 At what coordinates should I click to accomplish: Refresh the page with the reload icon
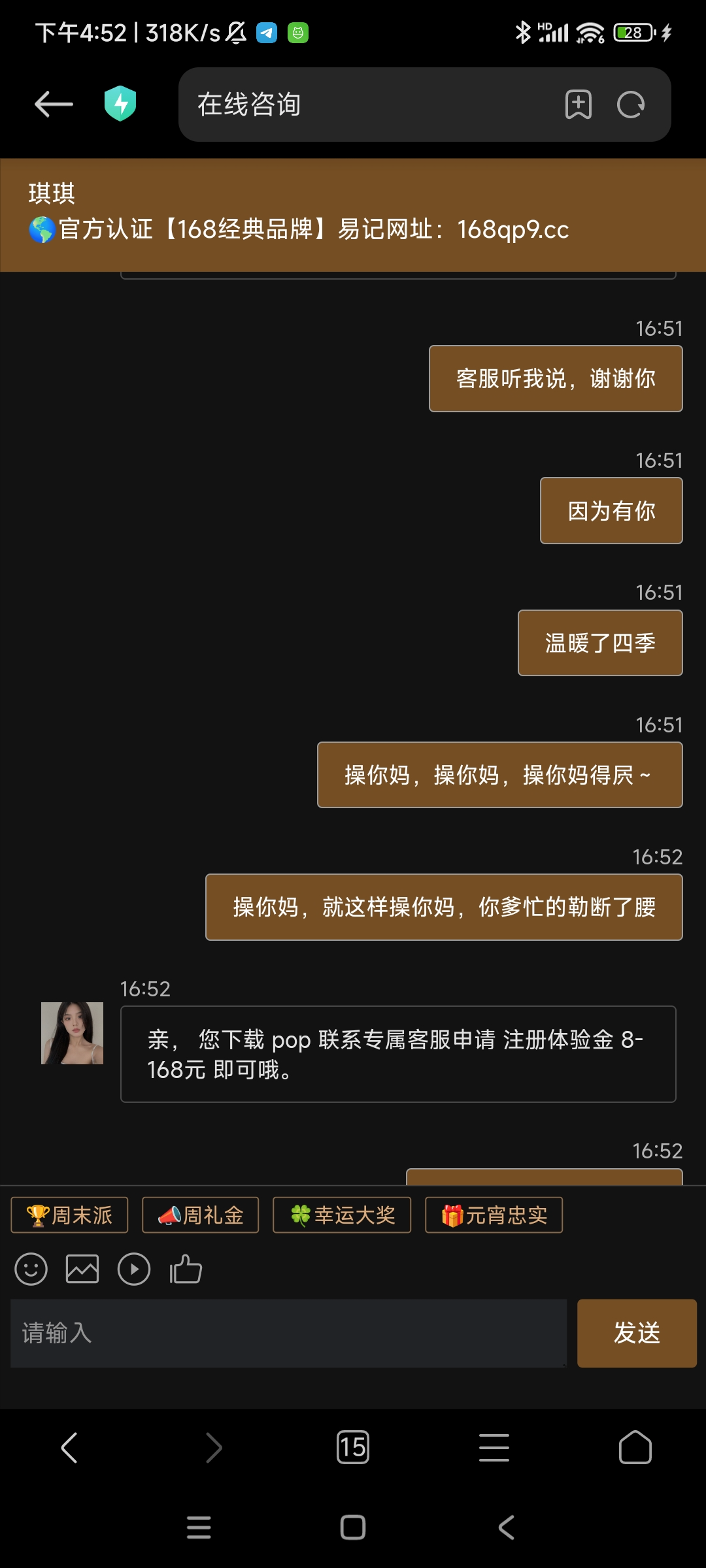click(x=629, y=105)
